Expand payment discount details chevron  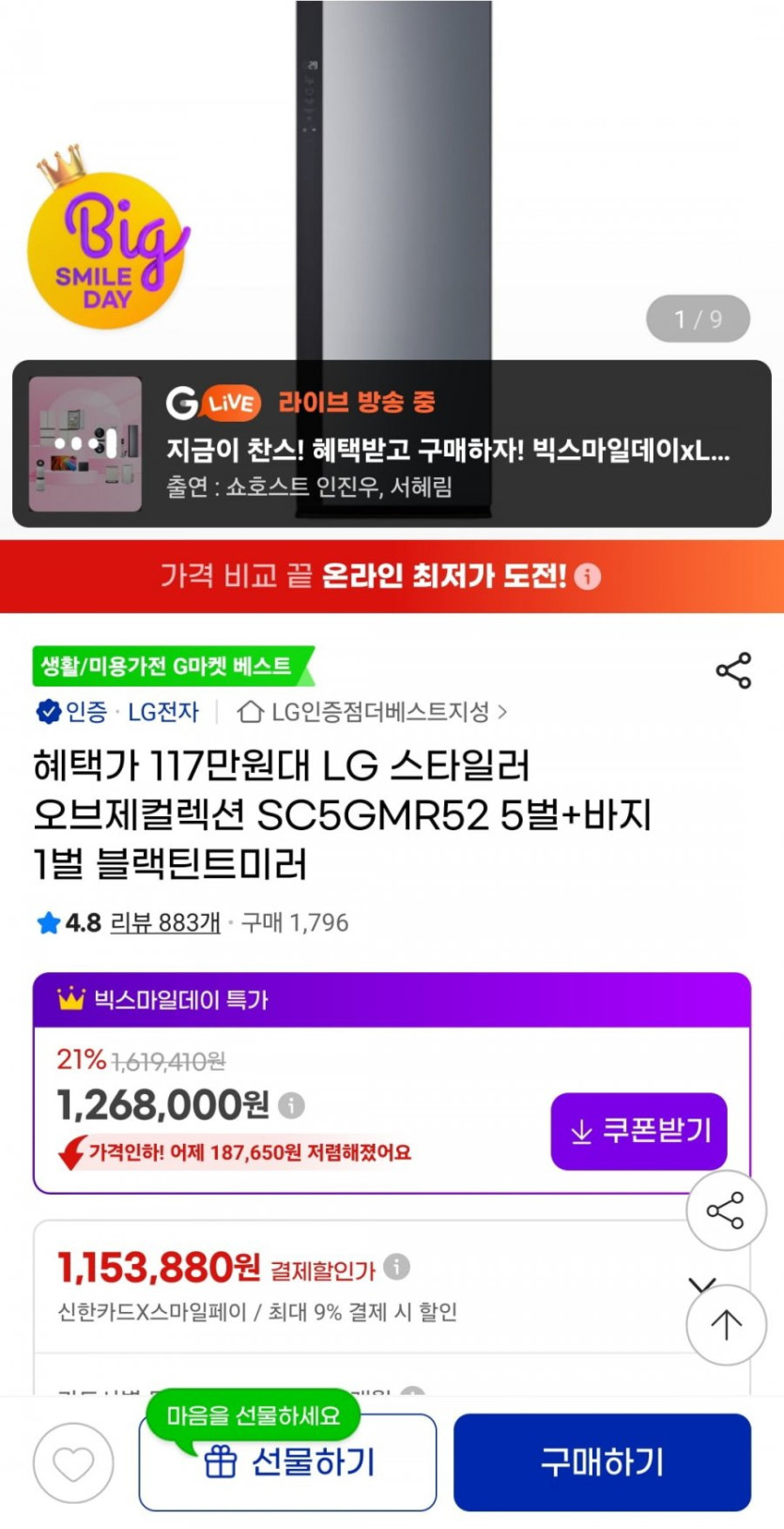click(x=702, y=1283)
